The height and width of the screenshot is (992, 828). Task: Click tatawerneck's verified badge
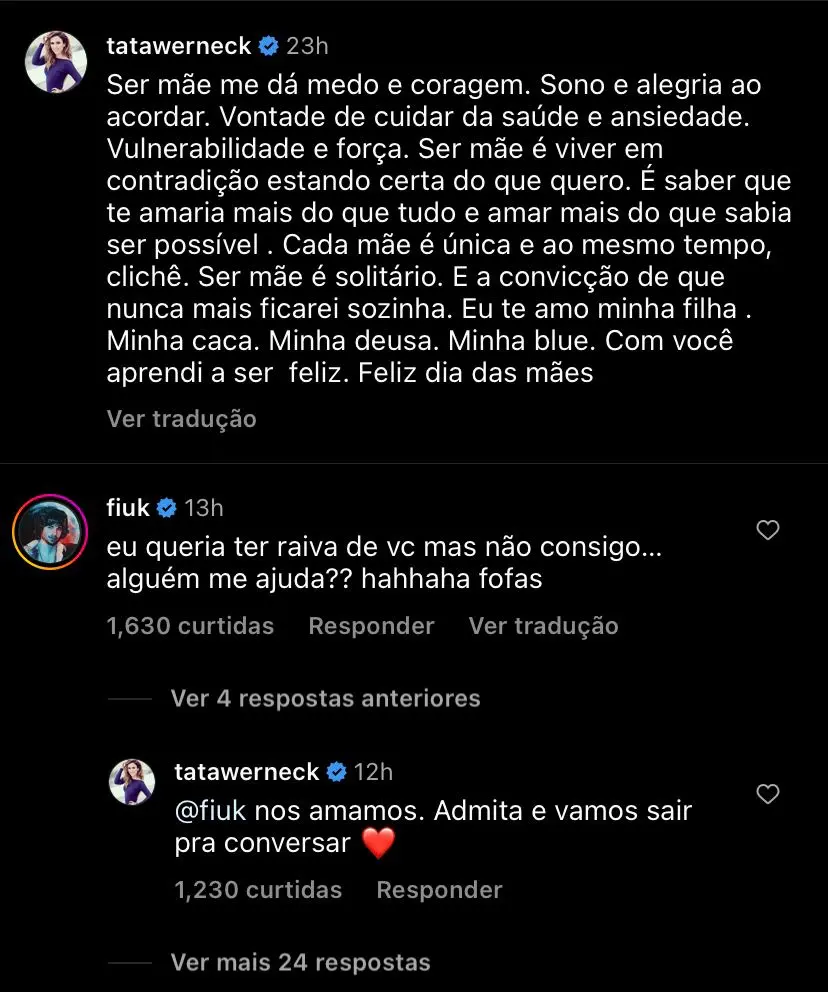pyautogui.click(x=266, y=45)
